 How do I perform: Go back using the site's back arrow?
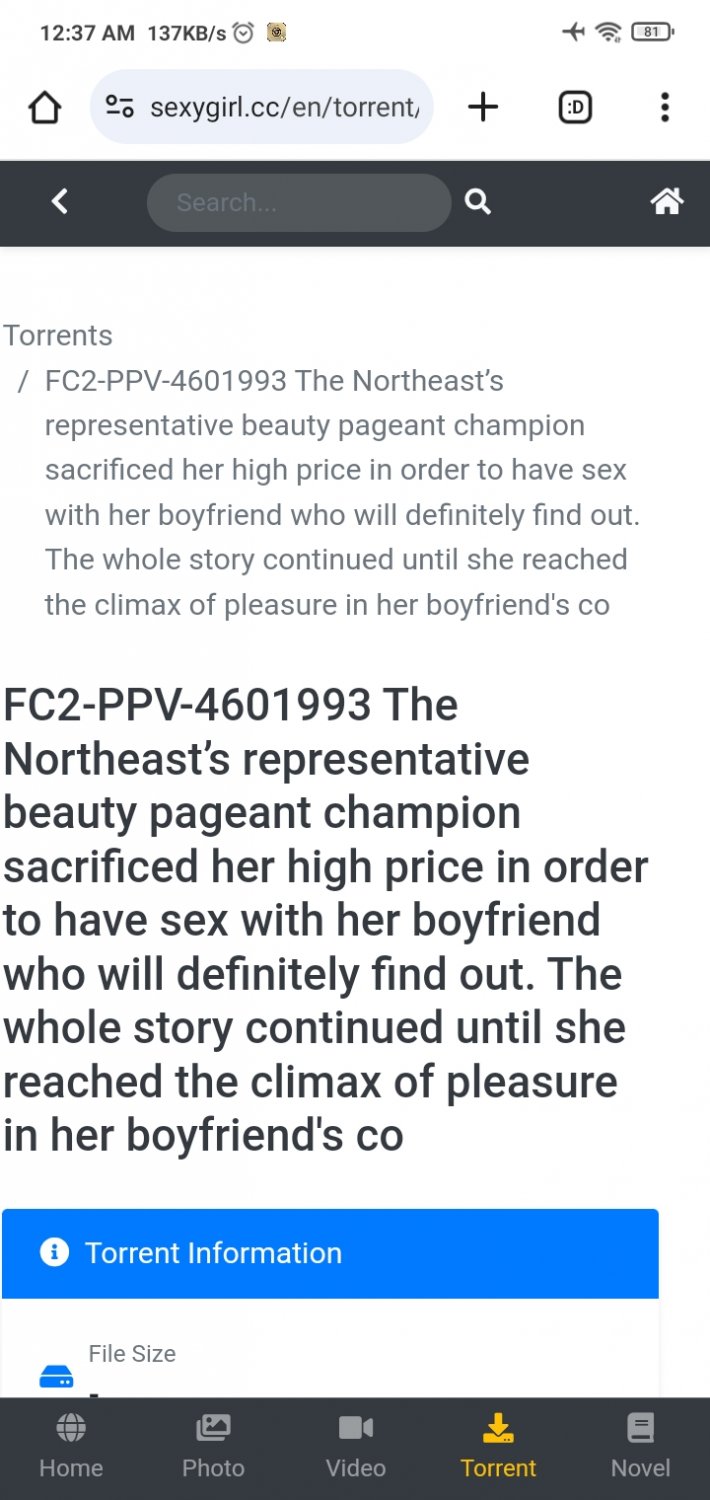point(60,202)
